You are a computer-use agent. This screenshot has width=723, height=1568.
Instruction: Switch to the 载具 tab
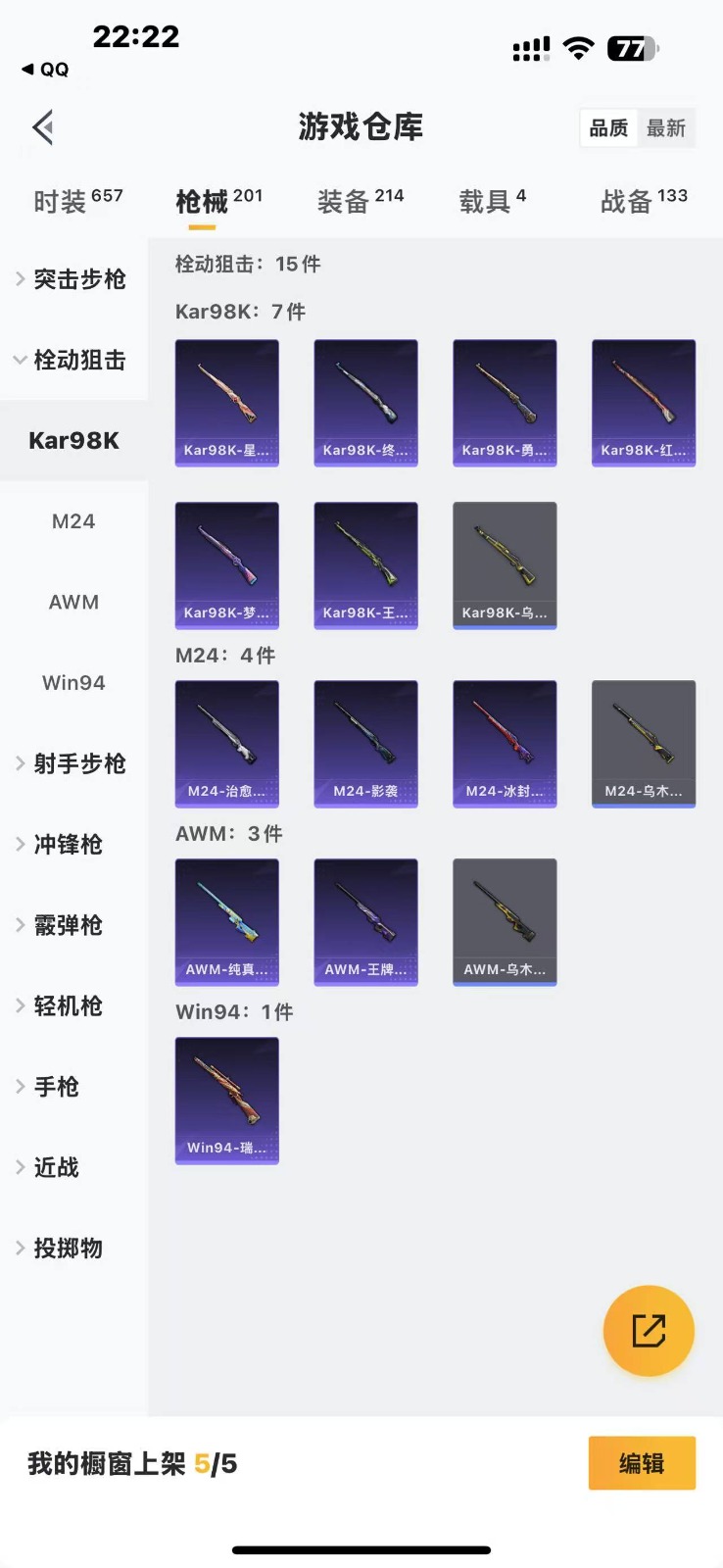pos(492,201)
